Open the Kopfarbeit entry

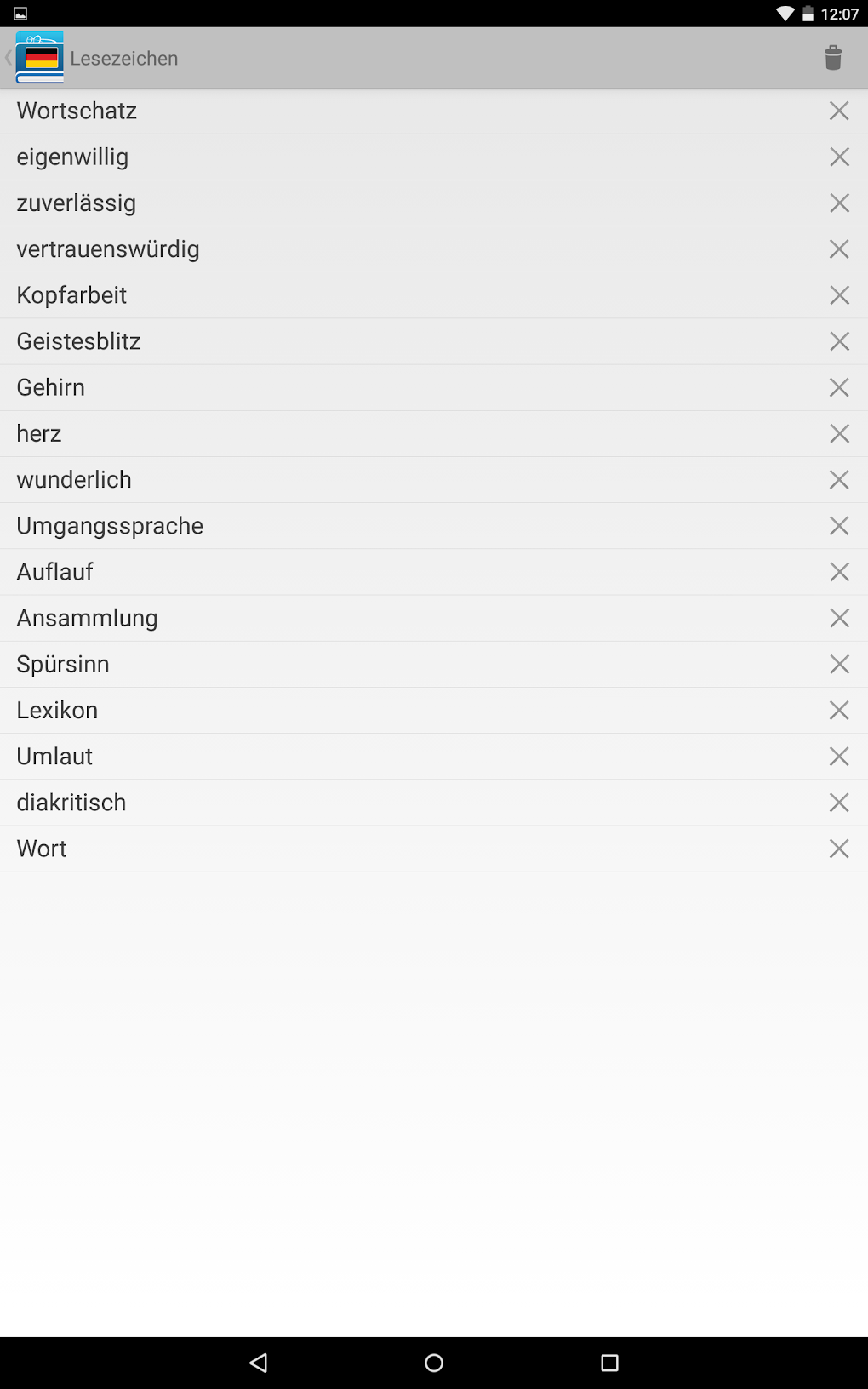[x=71, y=295]
